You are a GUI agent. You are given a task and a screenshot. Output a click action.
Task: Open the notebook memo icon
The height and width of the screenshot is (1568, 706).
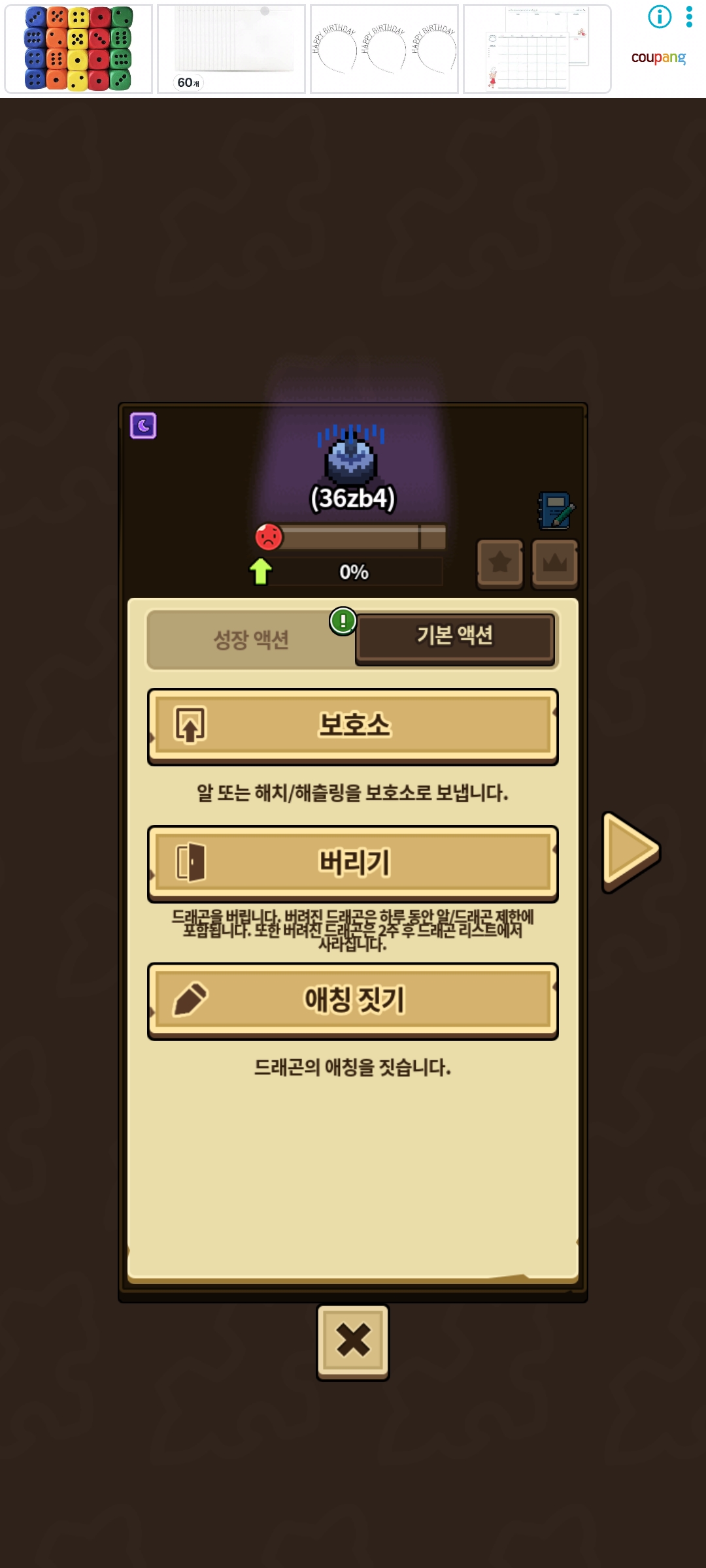[556, 511]
